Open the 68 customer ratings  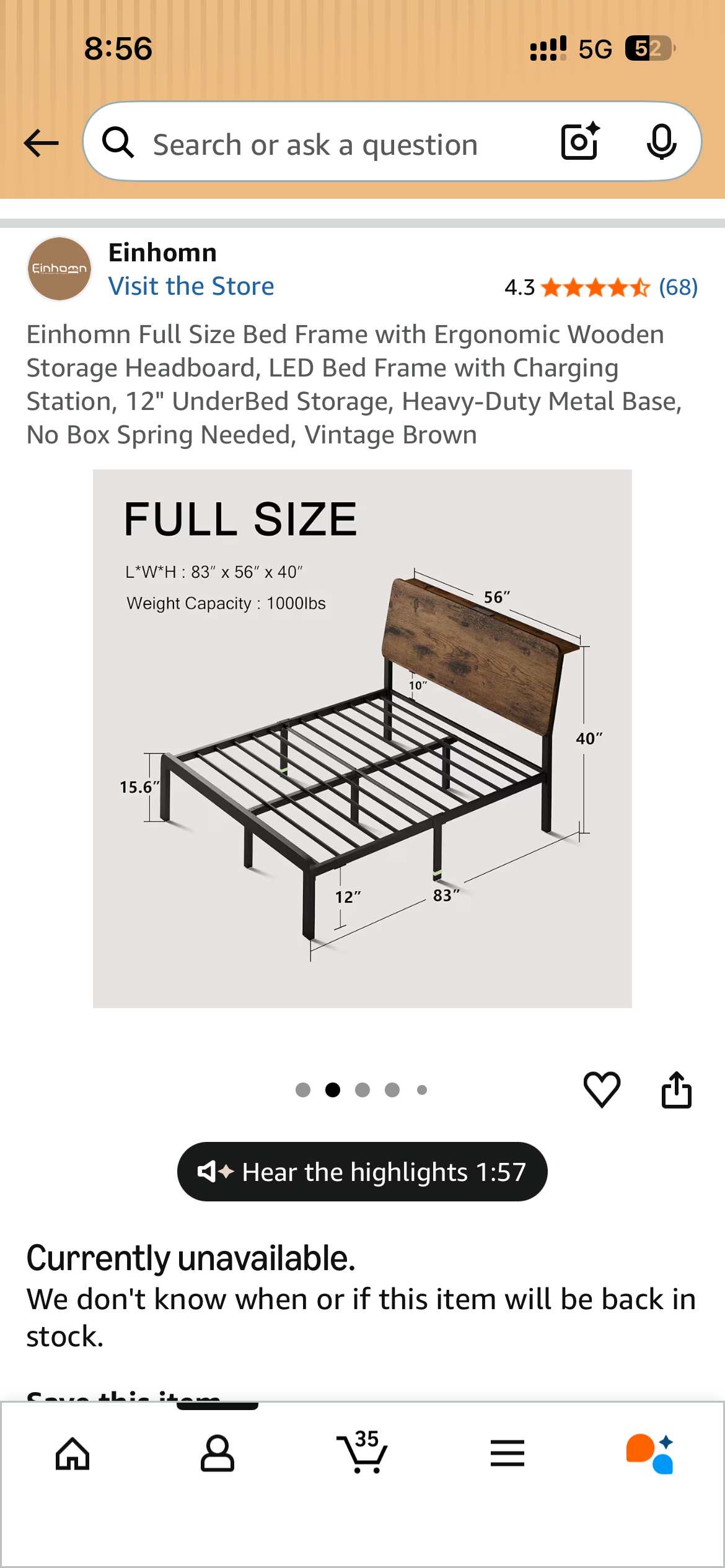(678, 287)
